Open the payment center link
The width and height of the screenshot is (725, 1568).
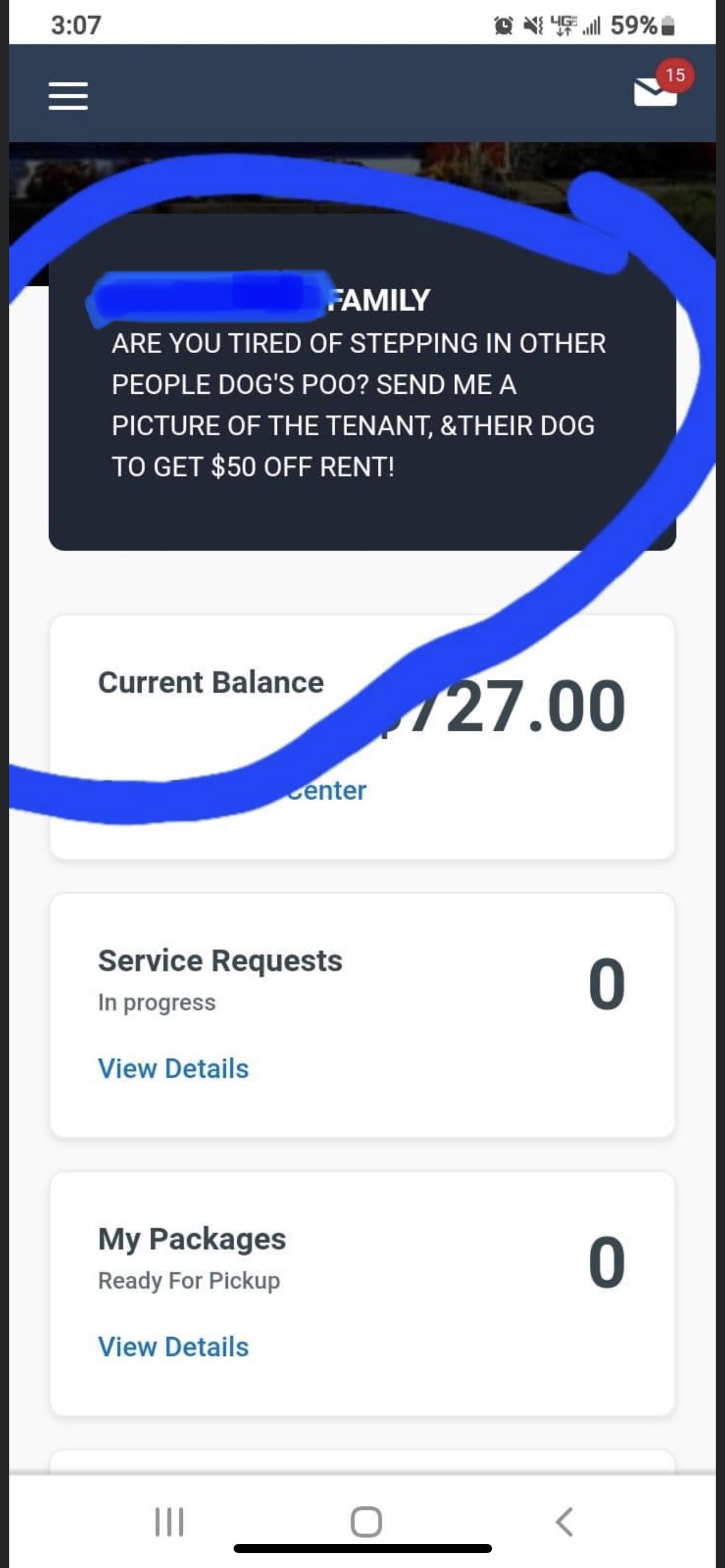pos(327,791)
